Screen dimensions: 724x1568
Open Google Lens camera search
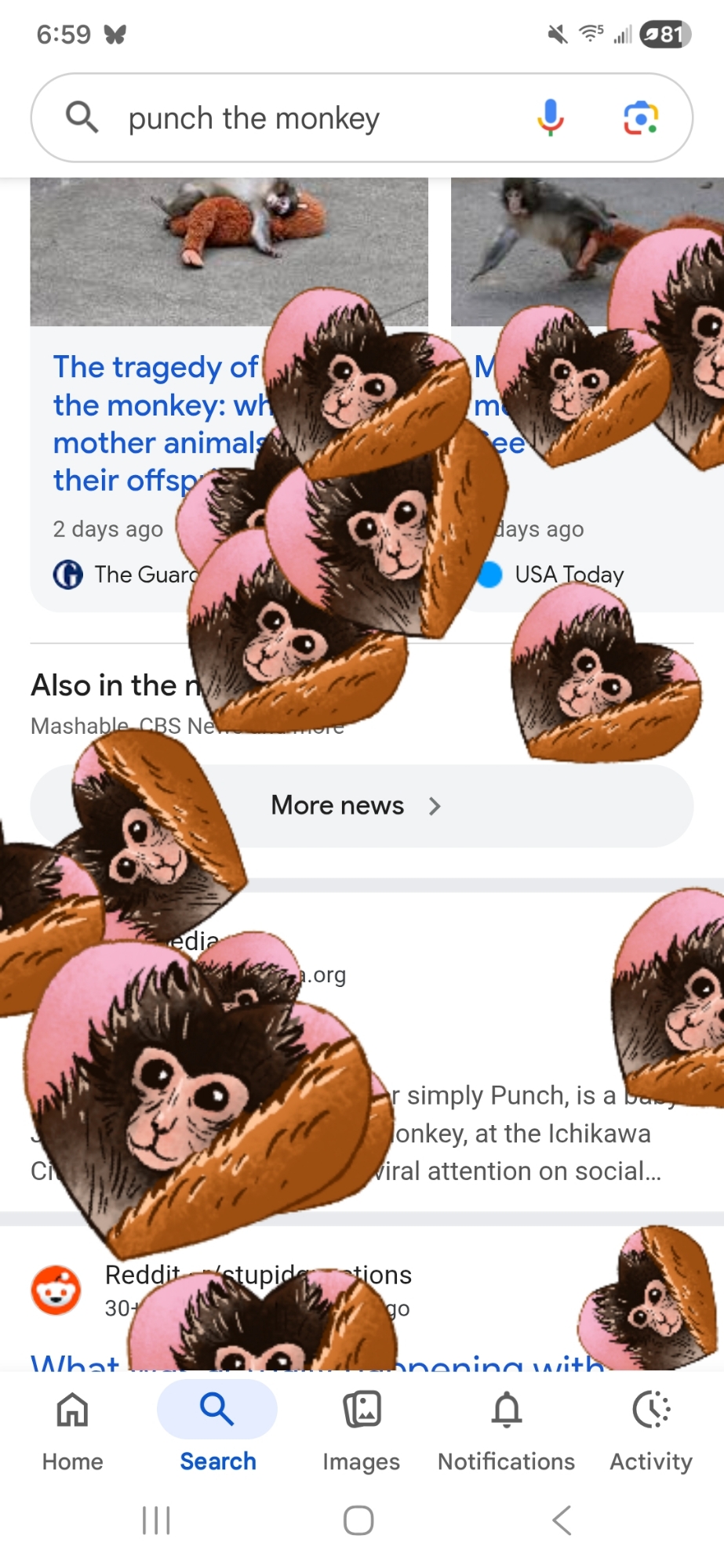click(640, 118)
